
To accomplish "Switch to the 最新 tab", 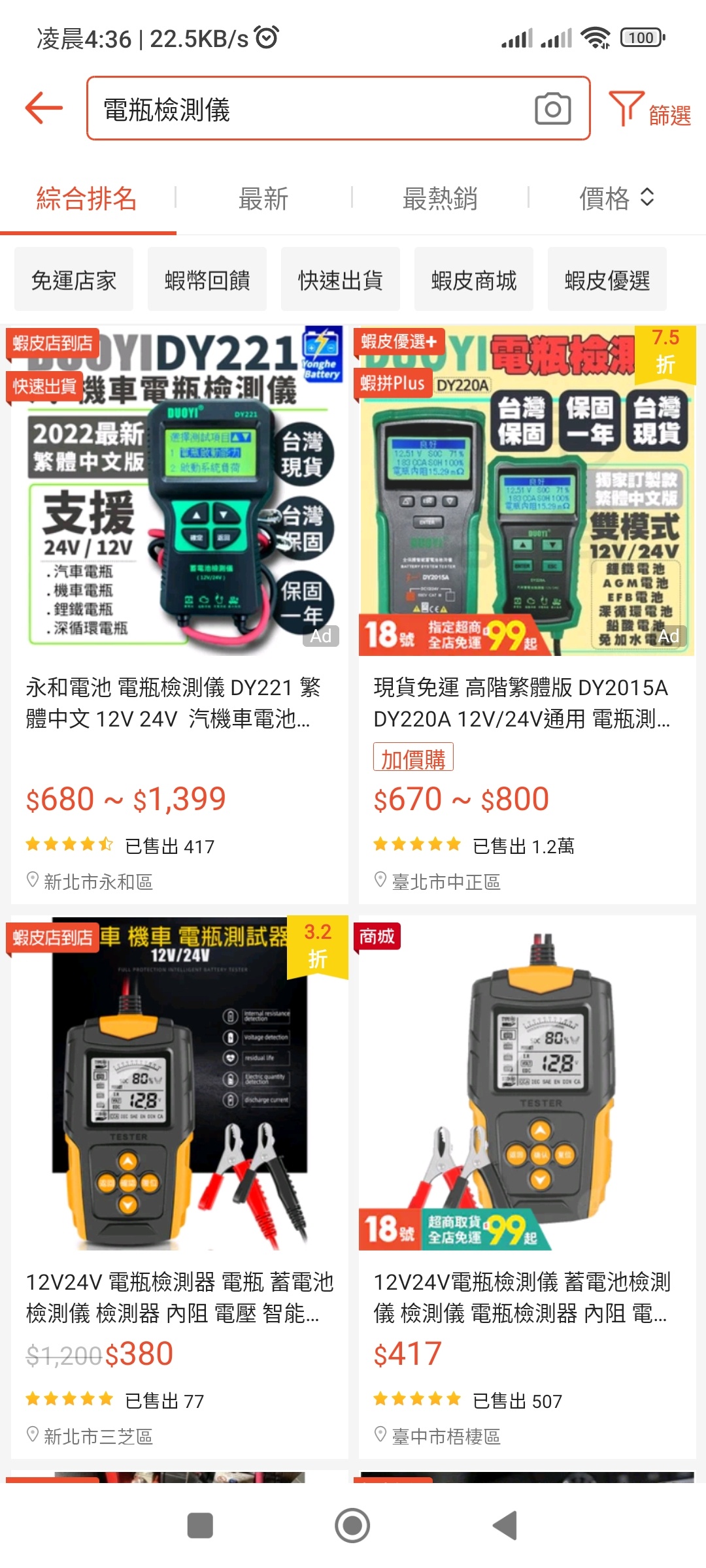I will click(x=263, y=199).
